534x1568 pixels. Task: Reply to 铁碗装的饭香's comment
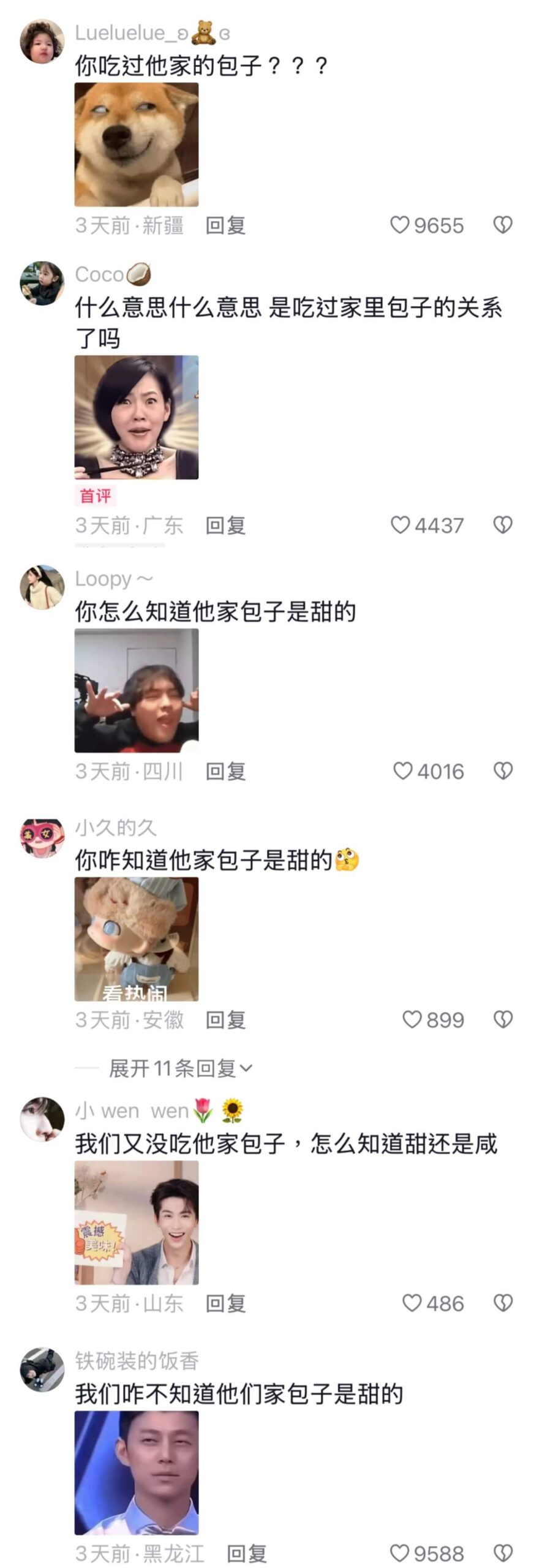coord(246,1553)
